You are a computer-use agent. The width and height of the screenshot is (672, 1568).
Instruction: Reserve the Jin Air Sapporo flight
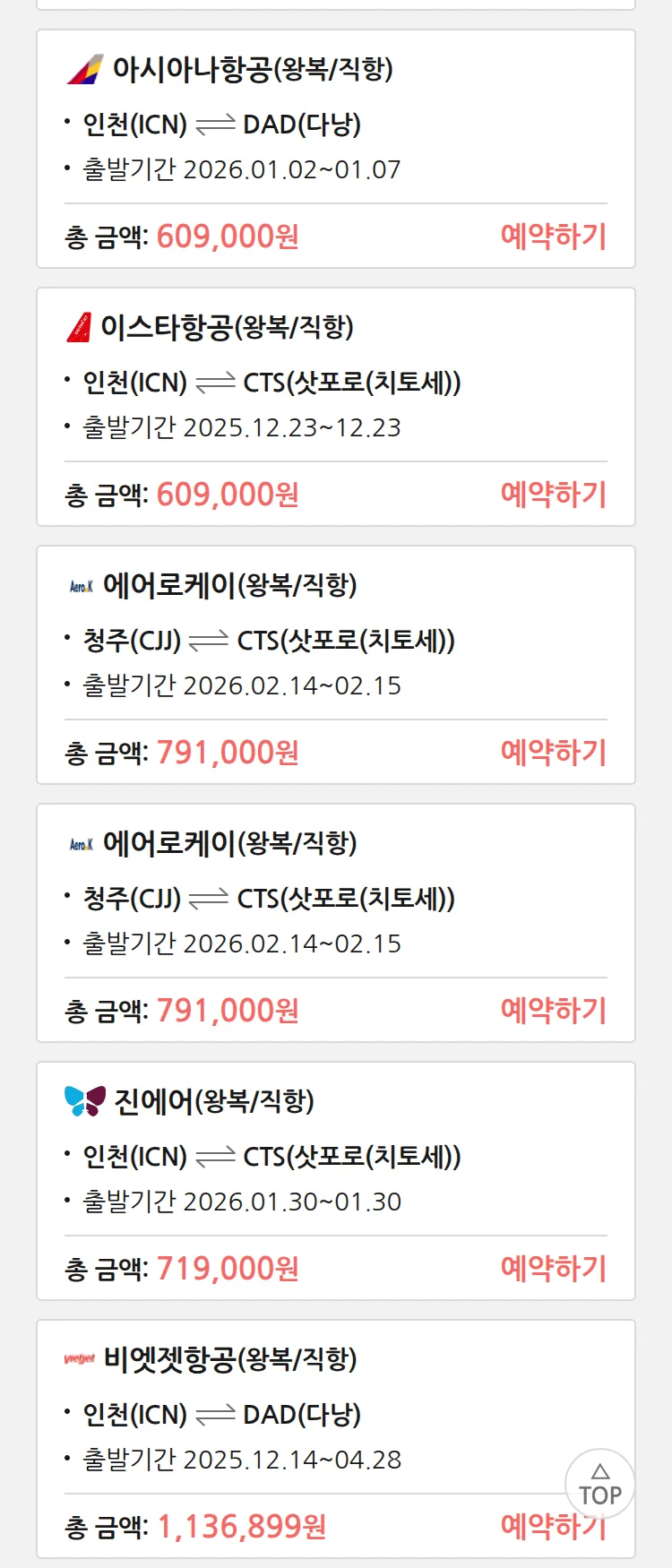(553, 1269)
